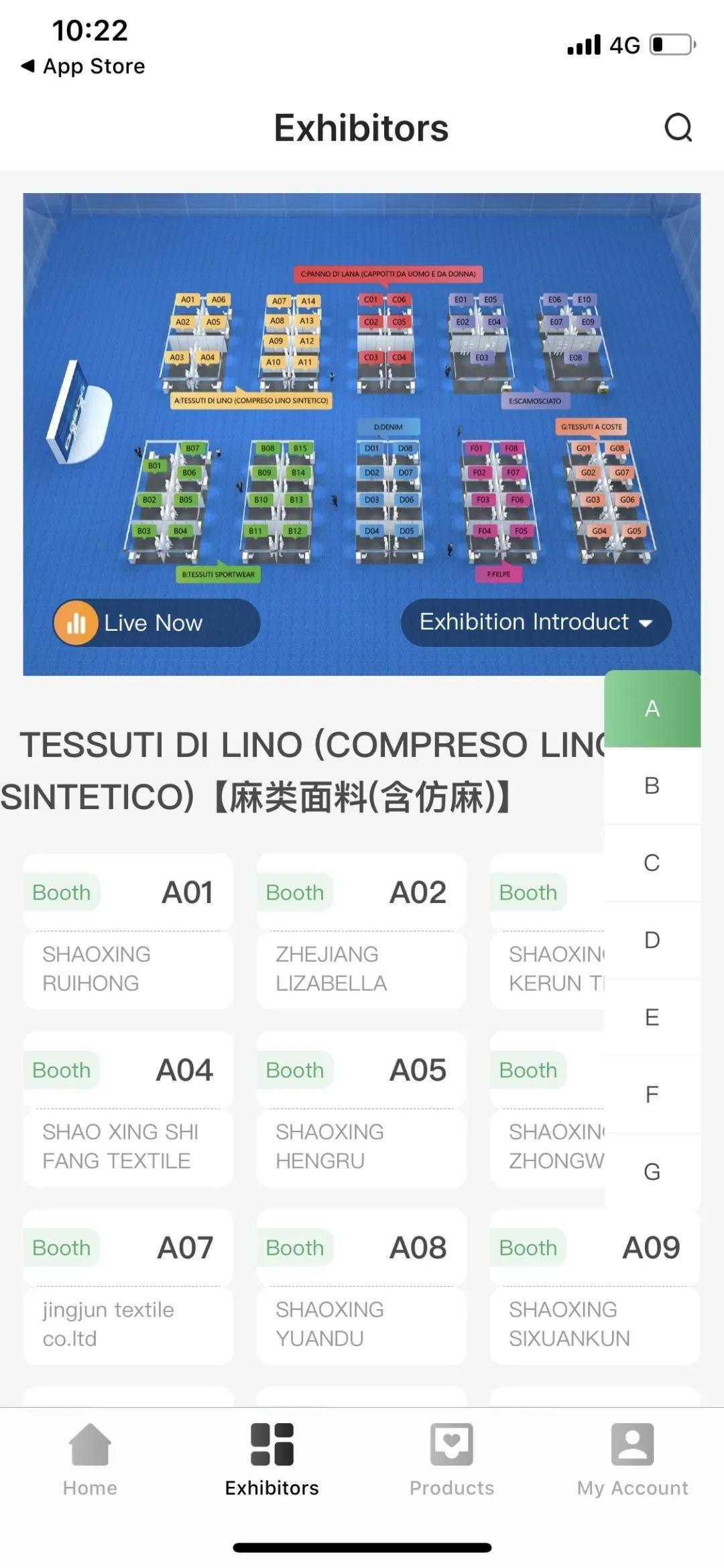Open booth A02 Zhejiang Lizabella
Viewport: 724px width, 1568px height.
[361, 932]
